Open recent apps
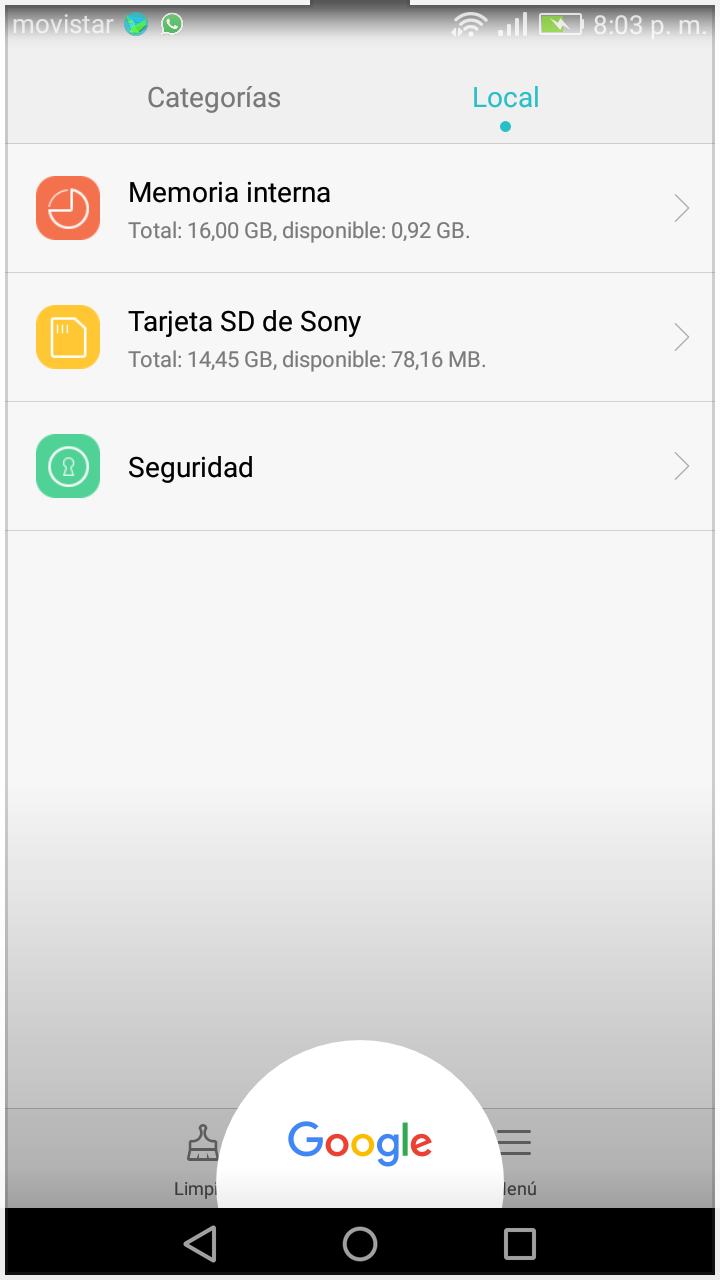The image size is (720, 1280). pos(520,1244)
